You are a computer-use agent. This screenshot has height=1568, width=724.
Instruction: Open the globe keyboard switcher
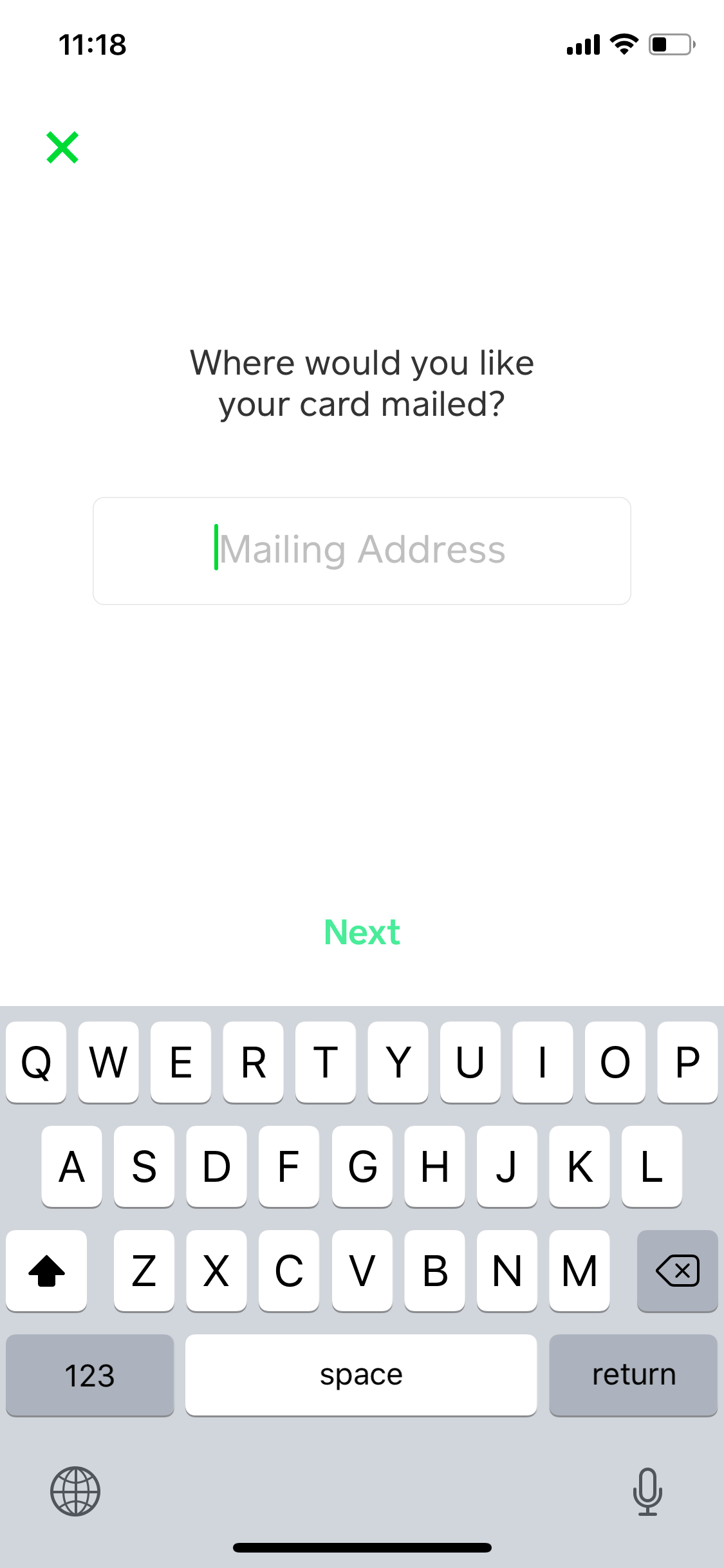[x=75, y=1491]
